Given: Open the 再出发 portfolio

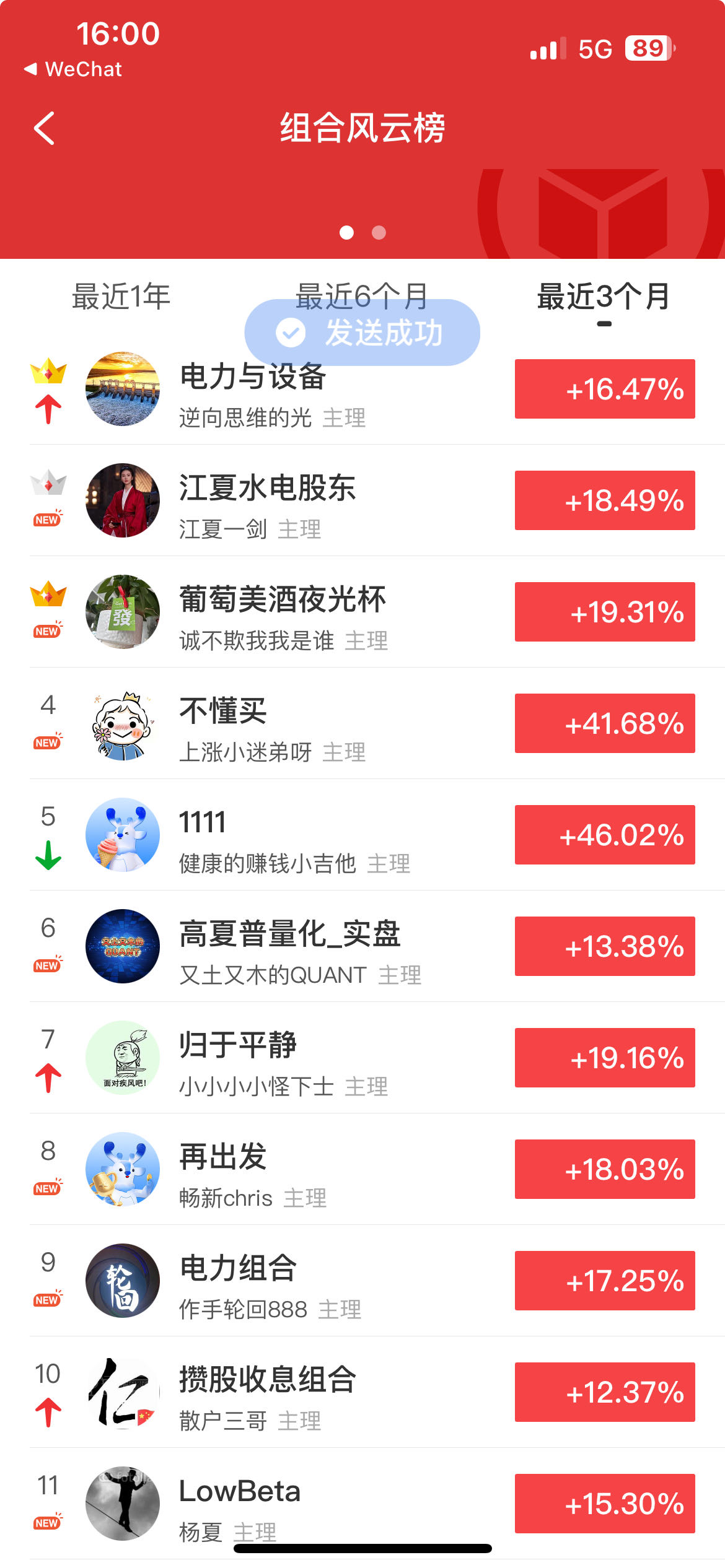Looking at the screenshot, I should (x=223, y=1157).
